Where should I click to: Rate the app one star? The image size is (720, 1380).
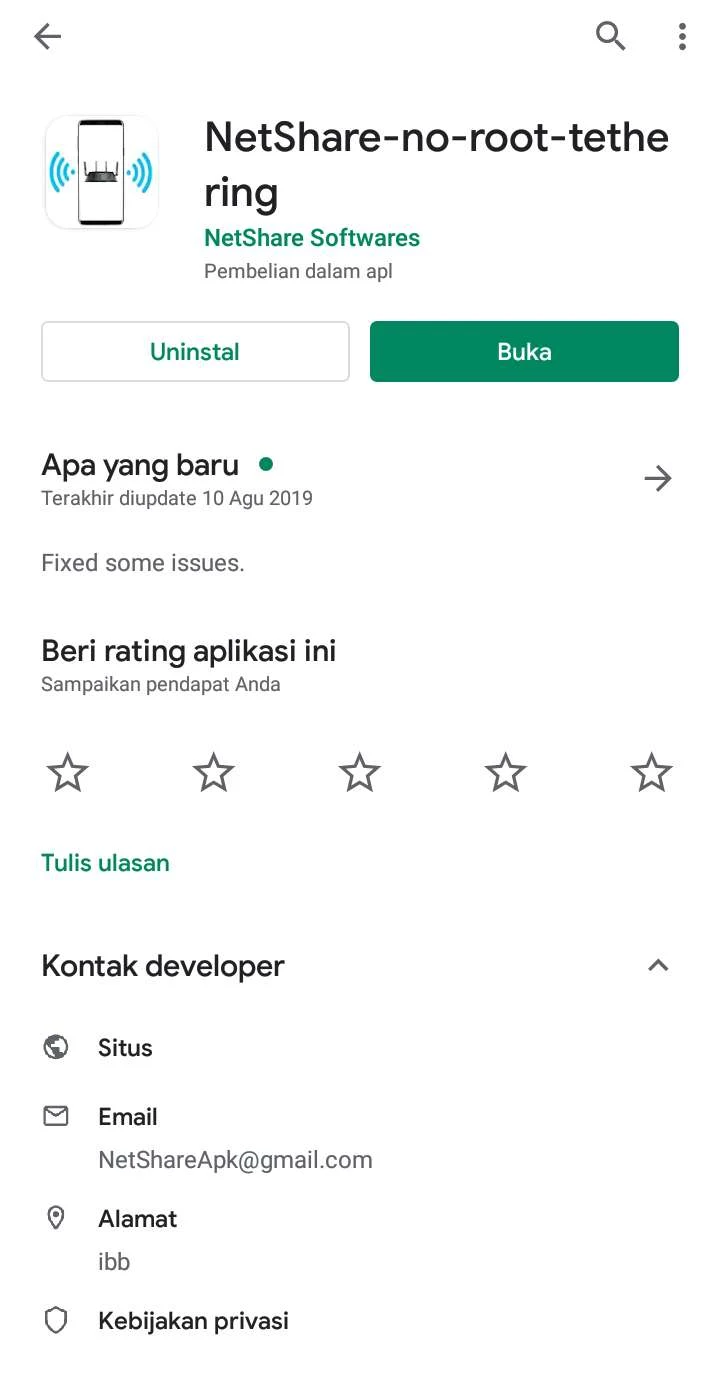[x=68, y=773]
